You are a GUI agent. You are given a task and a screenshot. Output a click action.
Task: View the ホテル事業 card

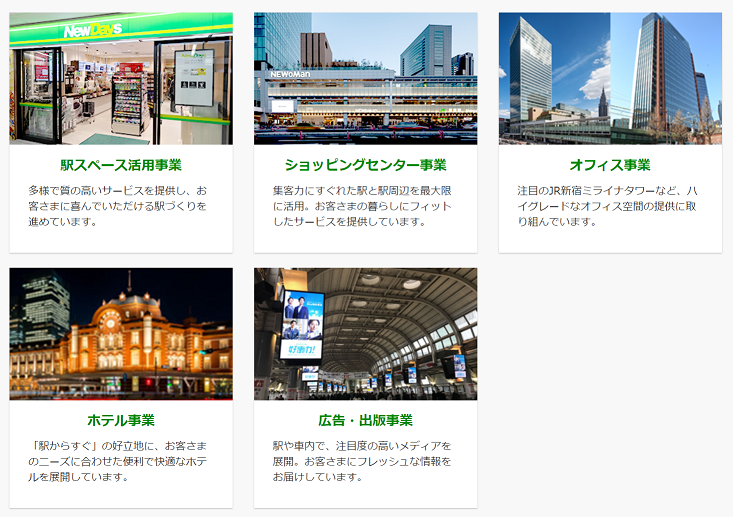[x=121, y=420]
